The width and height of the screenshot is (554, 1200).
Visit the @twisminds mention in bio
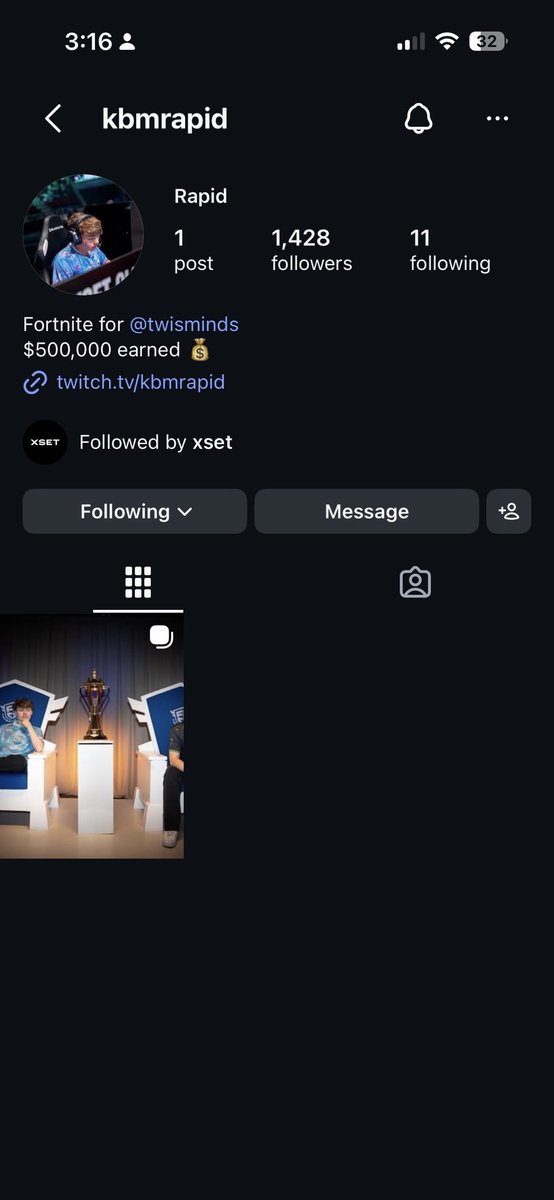tap(184, 325)
